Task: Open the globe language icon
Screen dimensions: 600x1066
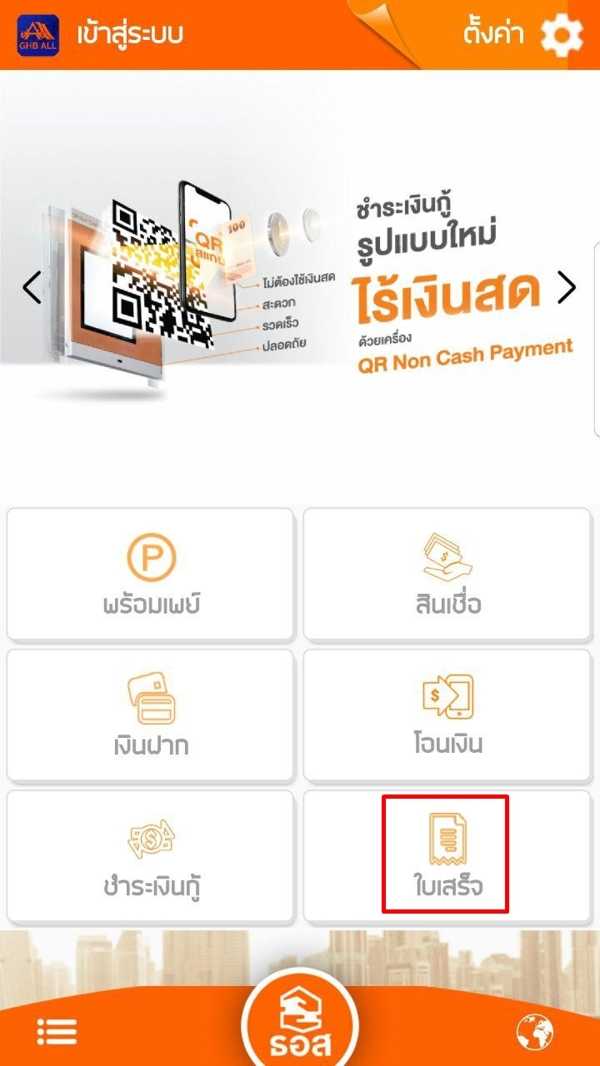Action: click(536, 1031)
